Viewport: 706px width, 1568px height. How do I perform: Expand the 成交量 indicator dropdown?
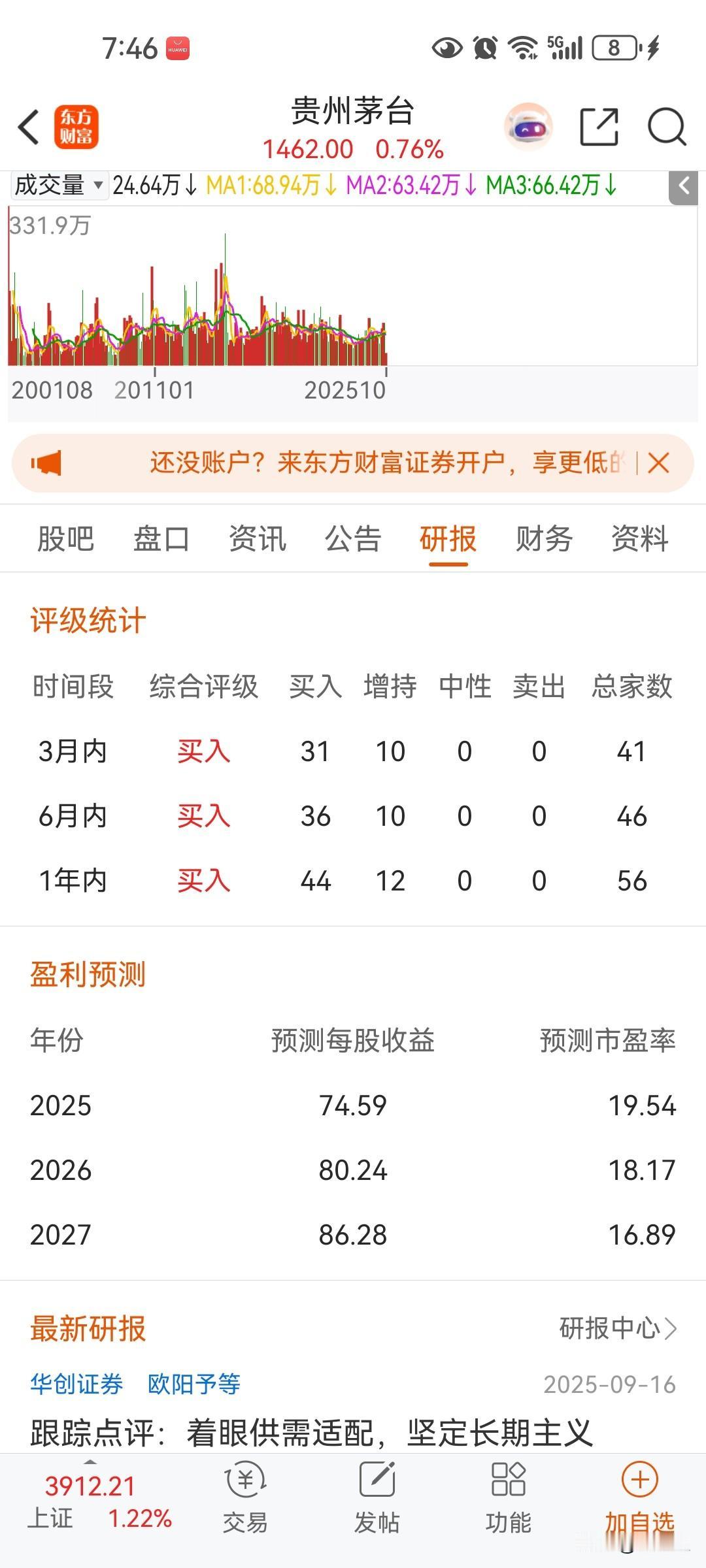coord(59,186)
